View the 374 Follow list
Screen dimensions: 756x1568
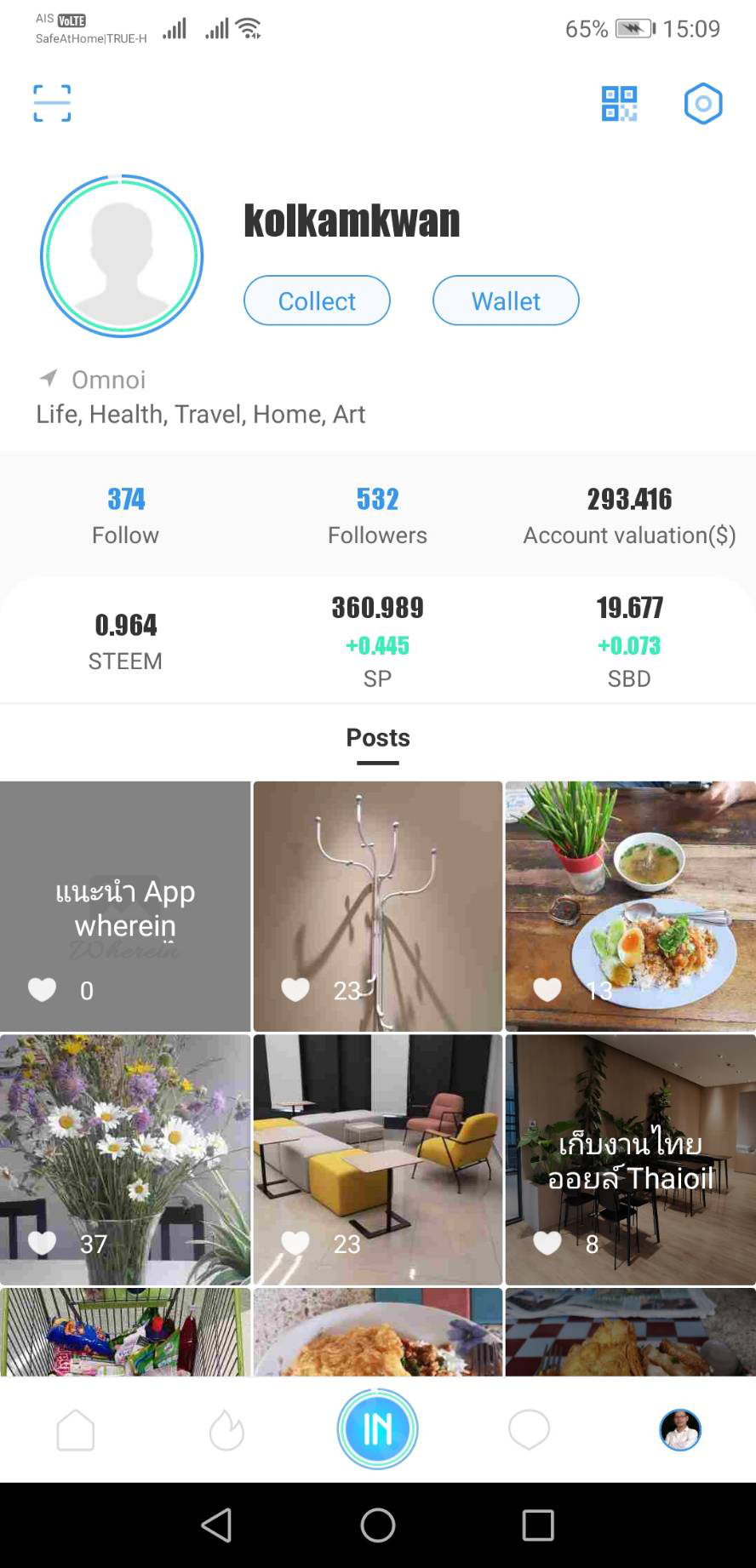[x=126, y=515]
